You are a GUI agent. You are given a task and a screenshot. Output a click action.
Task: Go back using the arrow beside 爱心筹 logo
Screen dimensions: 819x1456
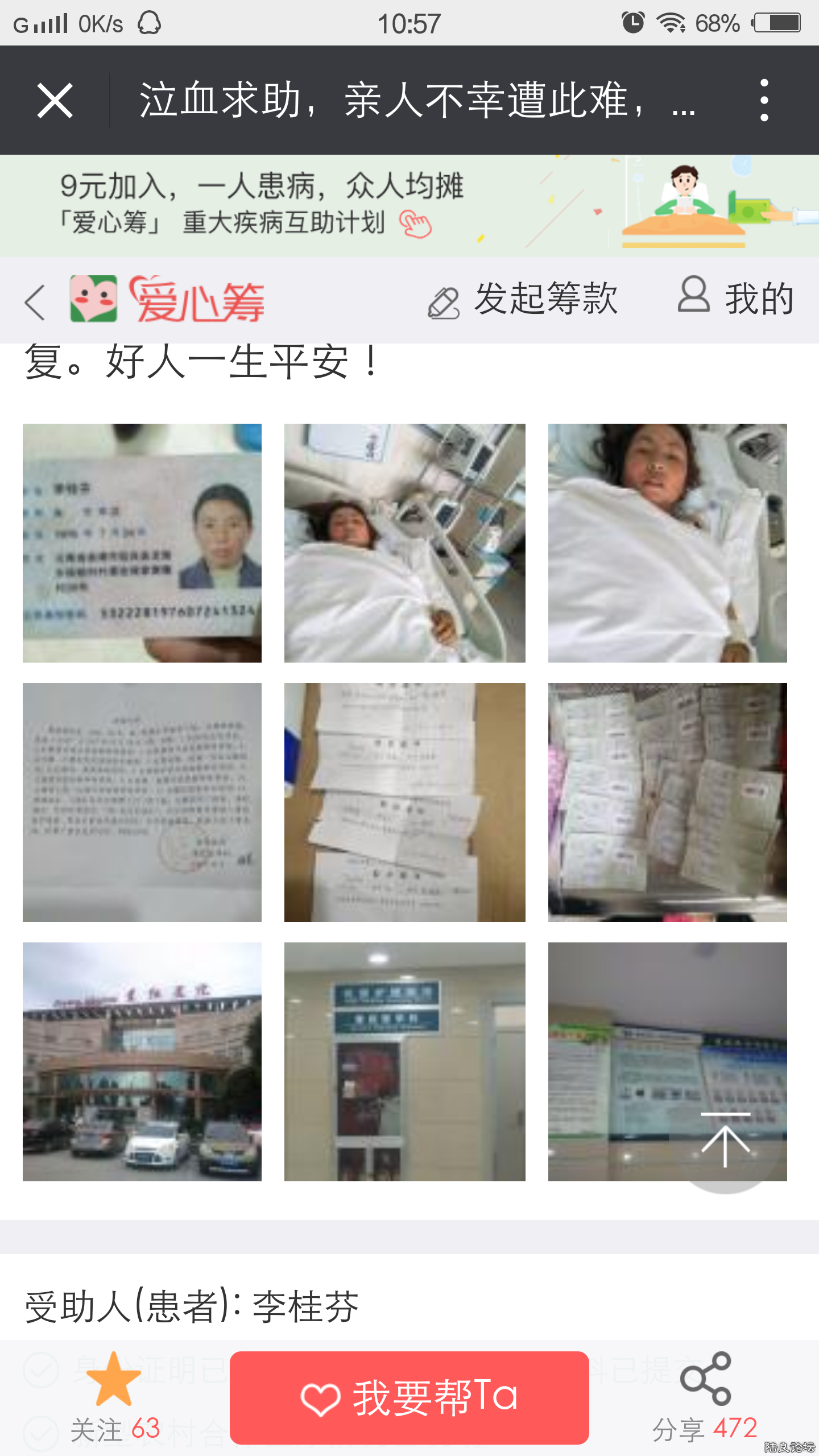(x=35, y=303)
